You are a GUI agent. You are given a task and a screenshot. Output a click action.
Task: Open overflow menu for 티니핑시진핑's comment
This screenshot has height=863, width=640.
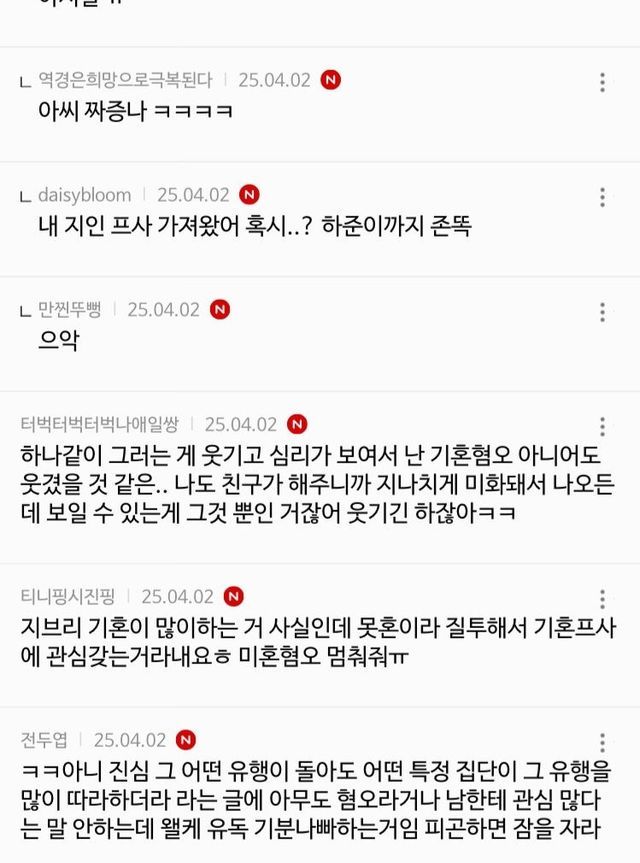[602, 599]
